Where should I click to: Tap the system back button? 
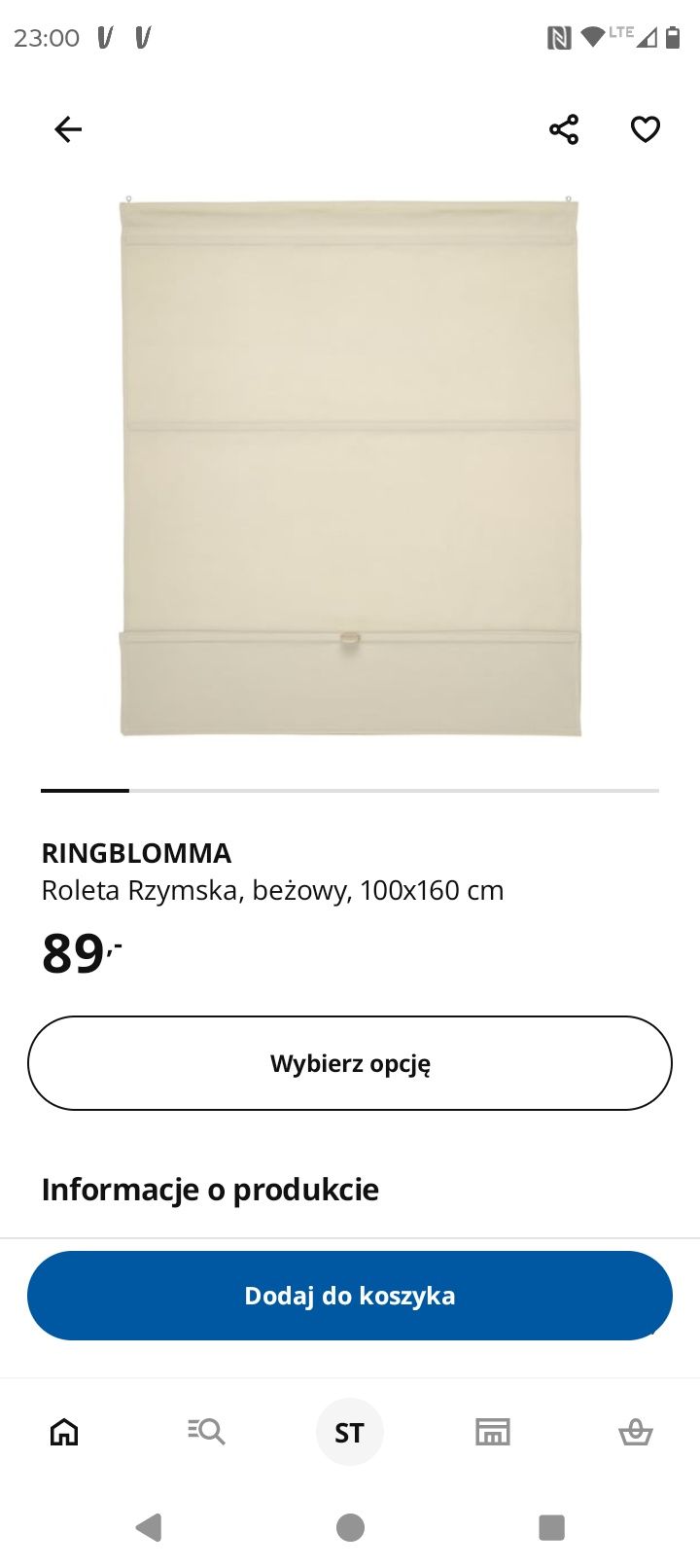[x=149, y=1527]
